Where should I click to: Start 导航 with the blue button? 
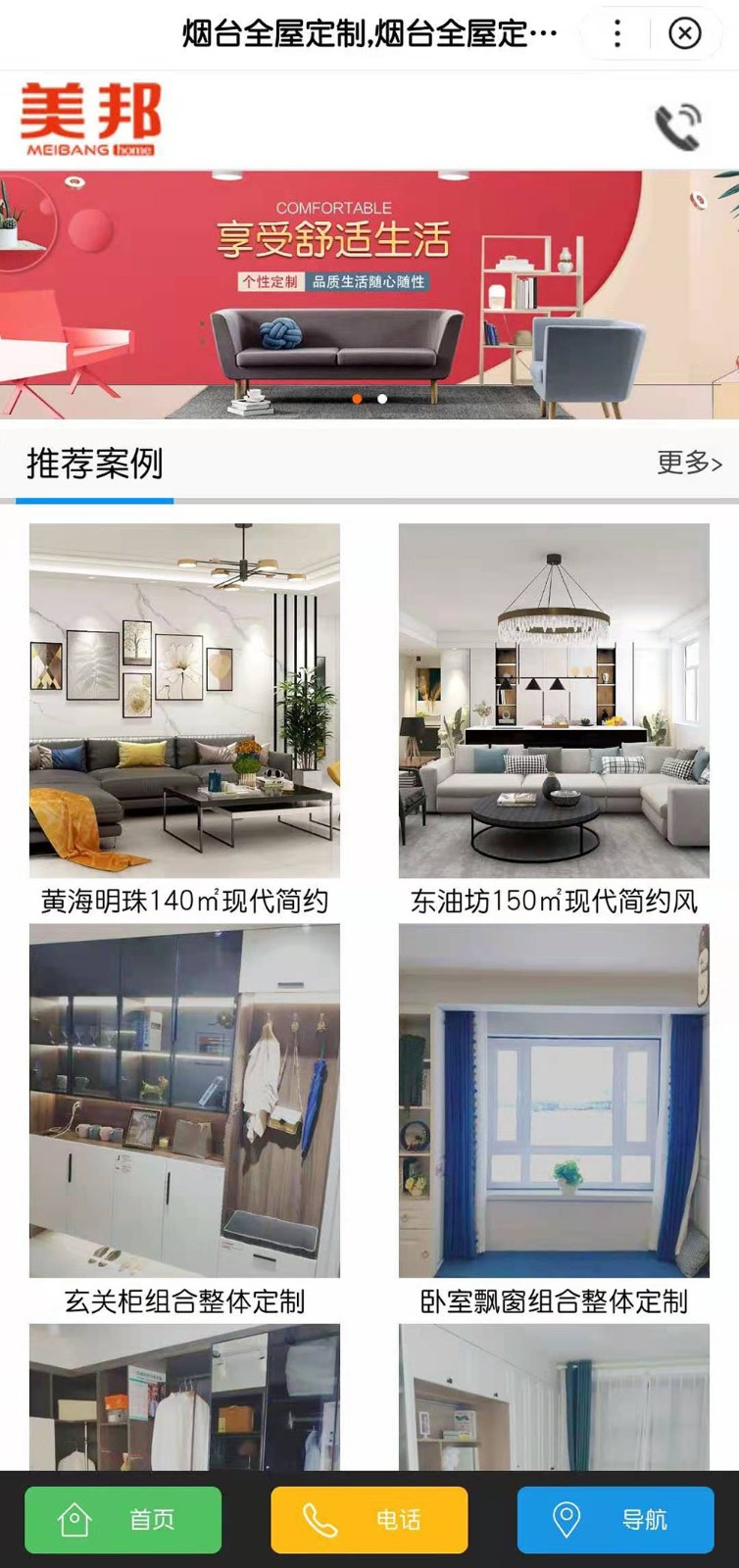pos(615,1519)
